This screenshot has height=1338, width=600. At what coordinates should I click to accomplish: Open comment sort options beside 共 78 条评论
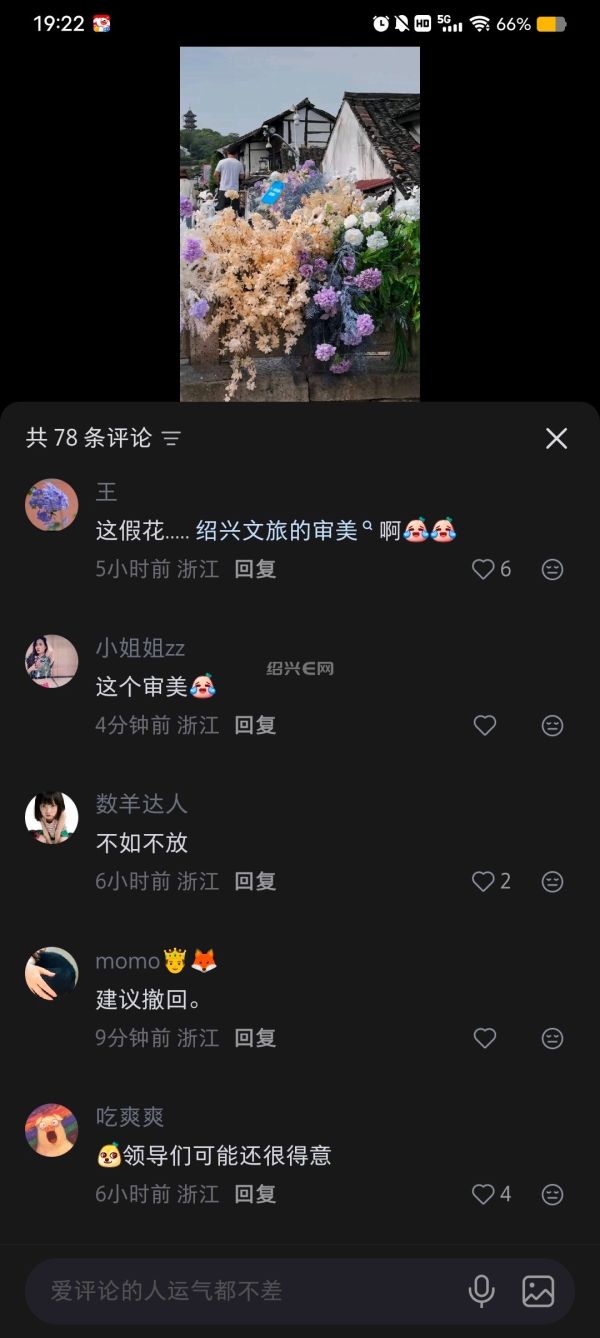click(x=171, y=438)
